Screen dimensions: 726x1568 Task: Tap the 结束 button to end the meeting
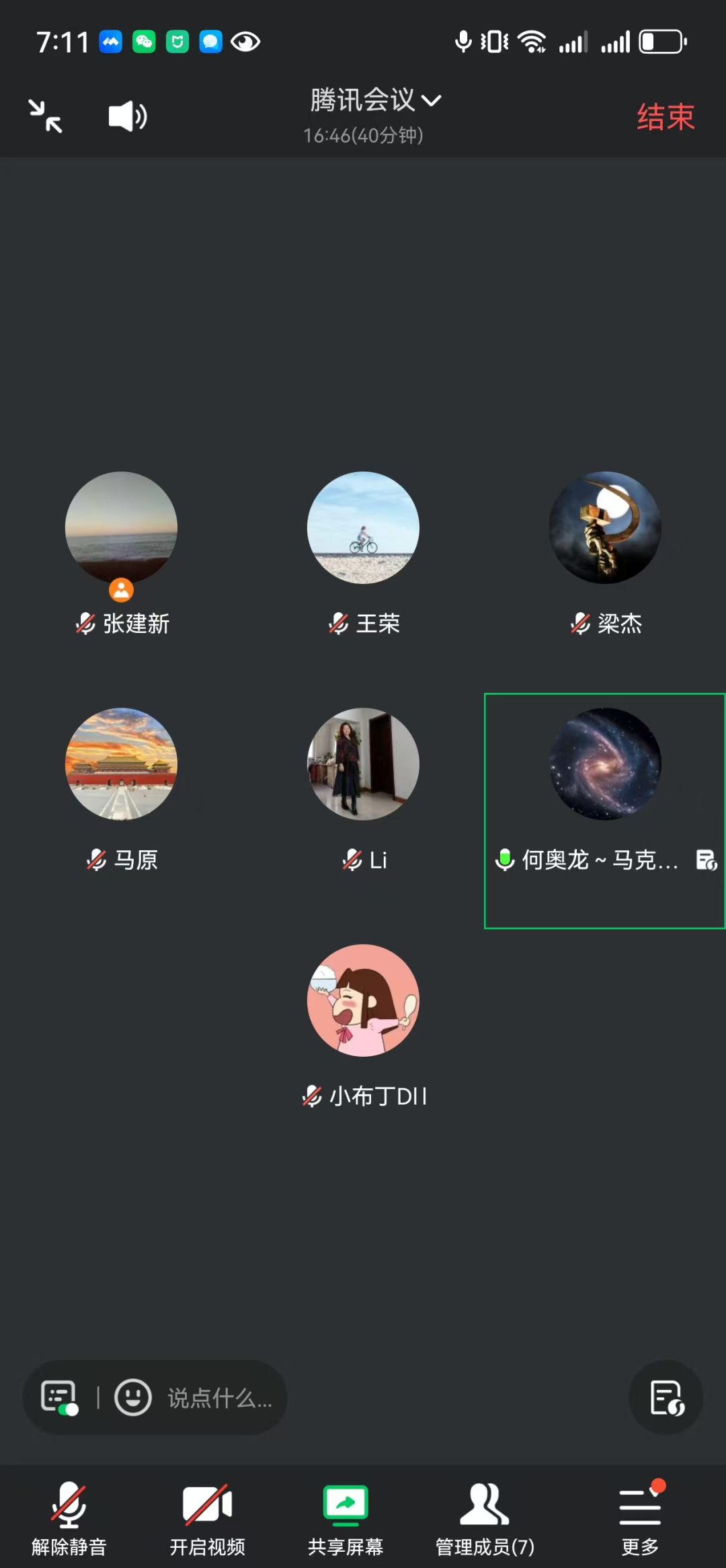click(665, 116)
